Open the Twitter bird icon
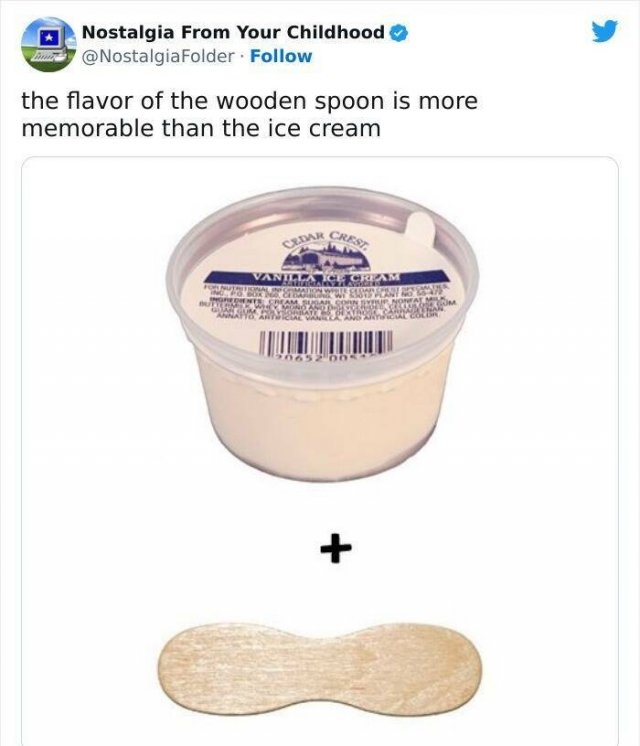 pos(604,33)
